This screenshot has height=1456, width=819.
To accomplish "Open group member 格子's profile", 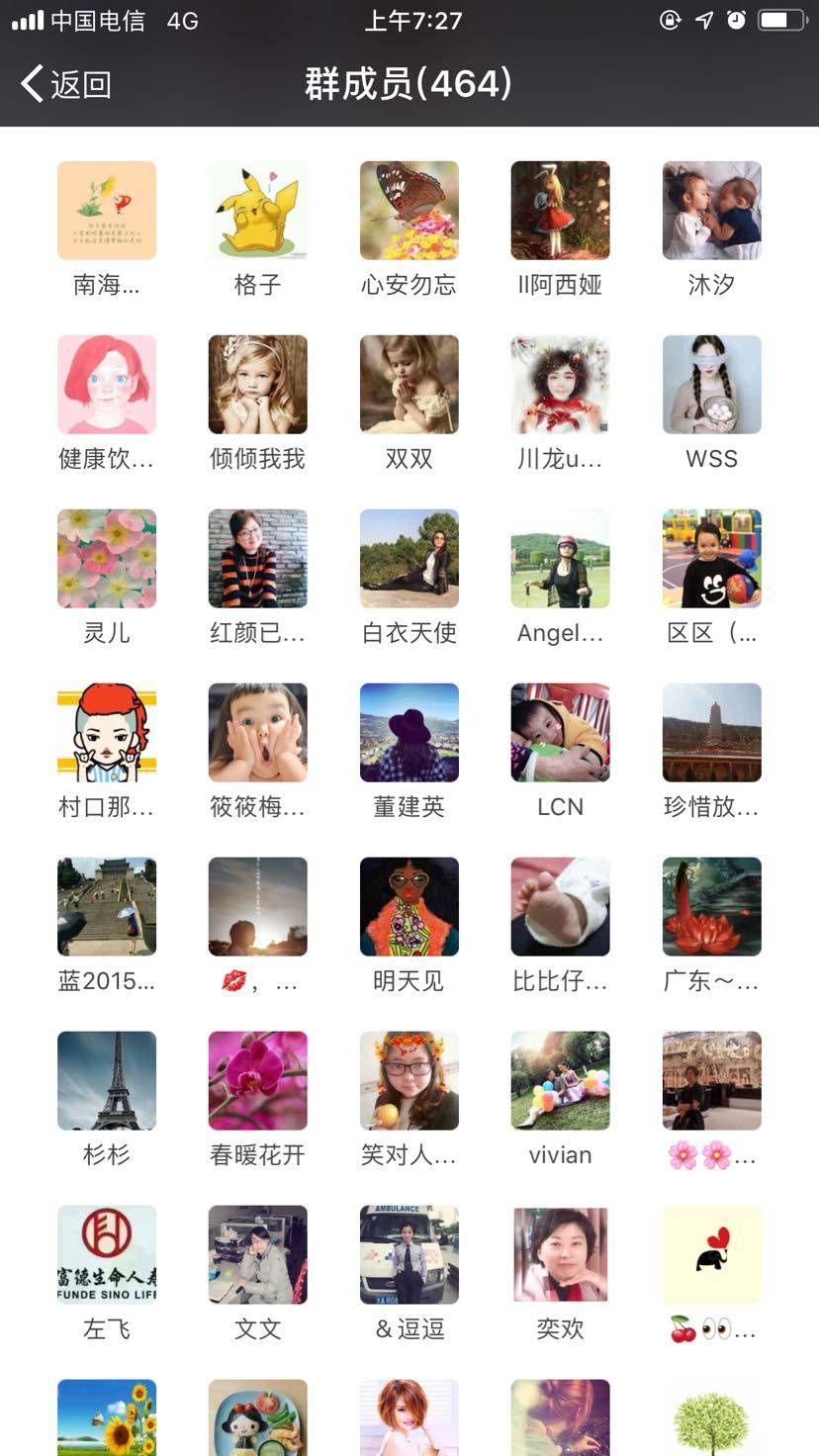I will pos(257,211).
